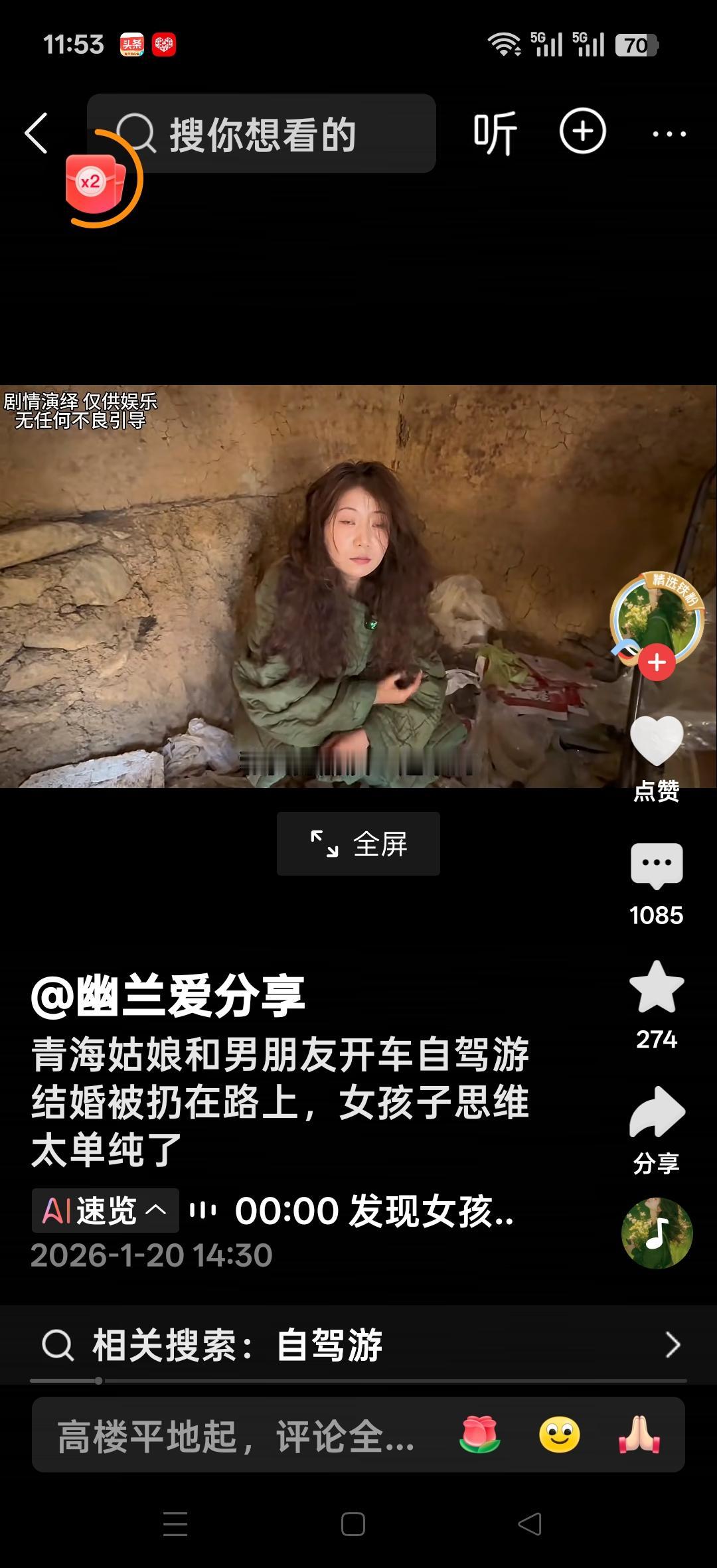Tap the spinning music disc icon
Screen dimensions: 717x1568
656,1233
